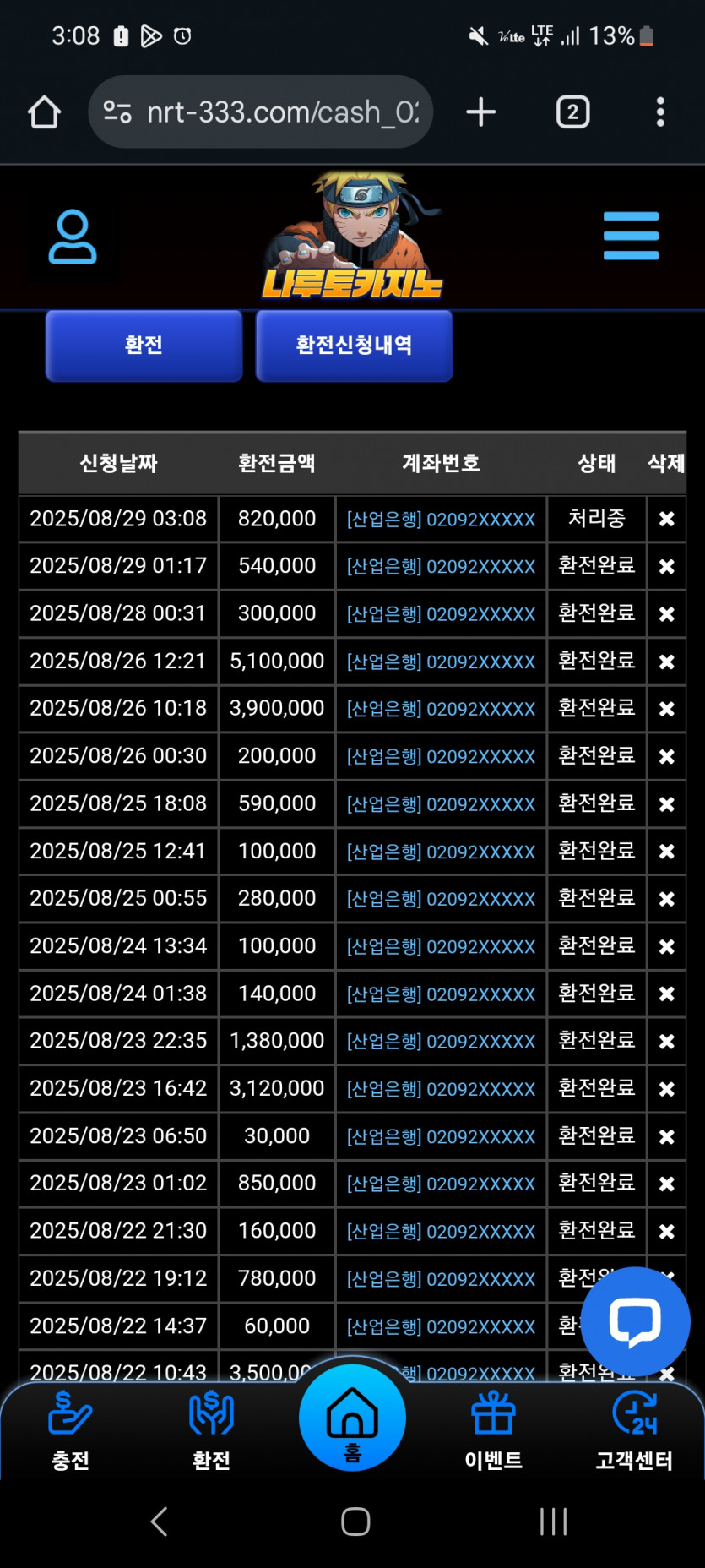Tap the blue 환전 button

coord(144,346)
